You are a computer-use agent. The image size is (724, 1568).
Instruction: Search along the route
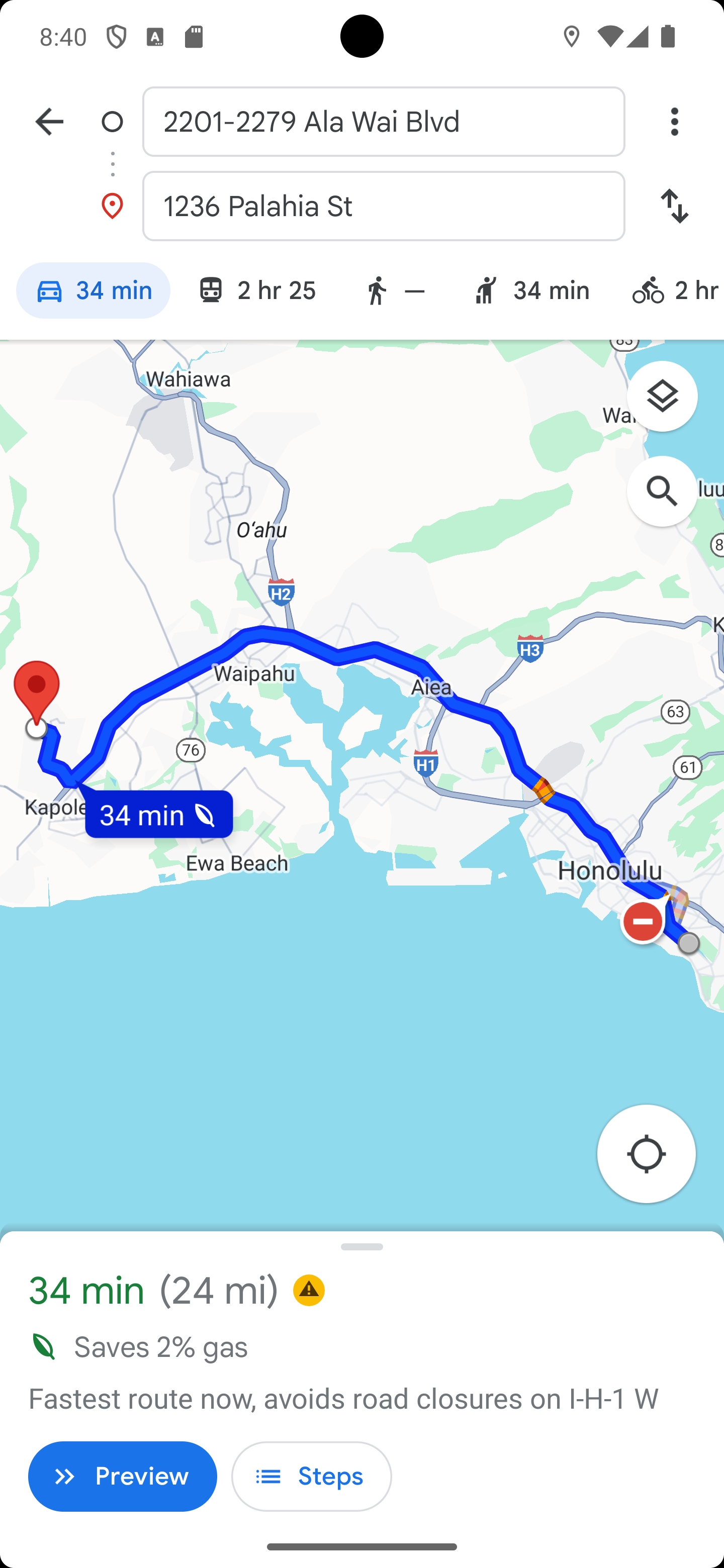[662, 491]
